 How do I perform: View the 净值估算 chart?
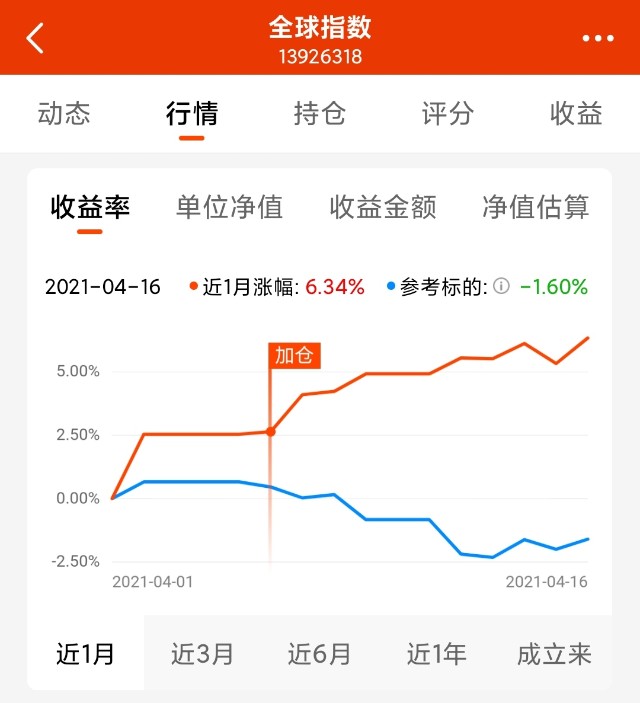click(x=535, y=207)
